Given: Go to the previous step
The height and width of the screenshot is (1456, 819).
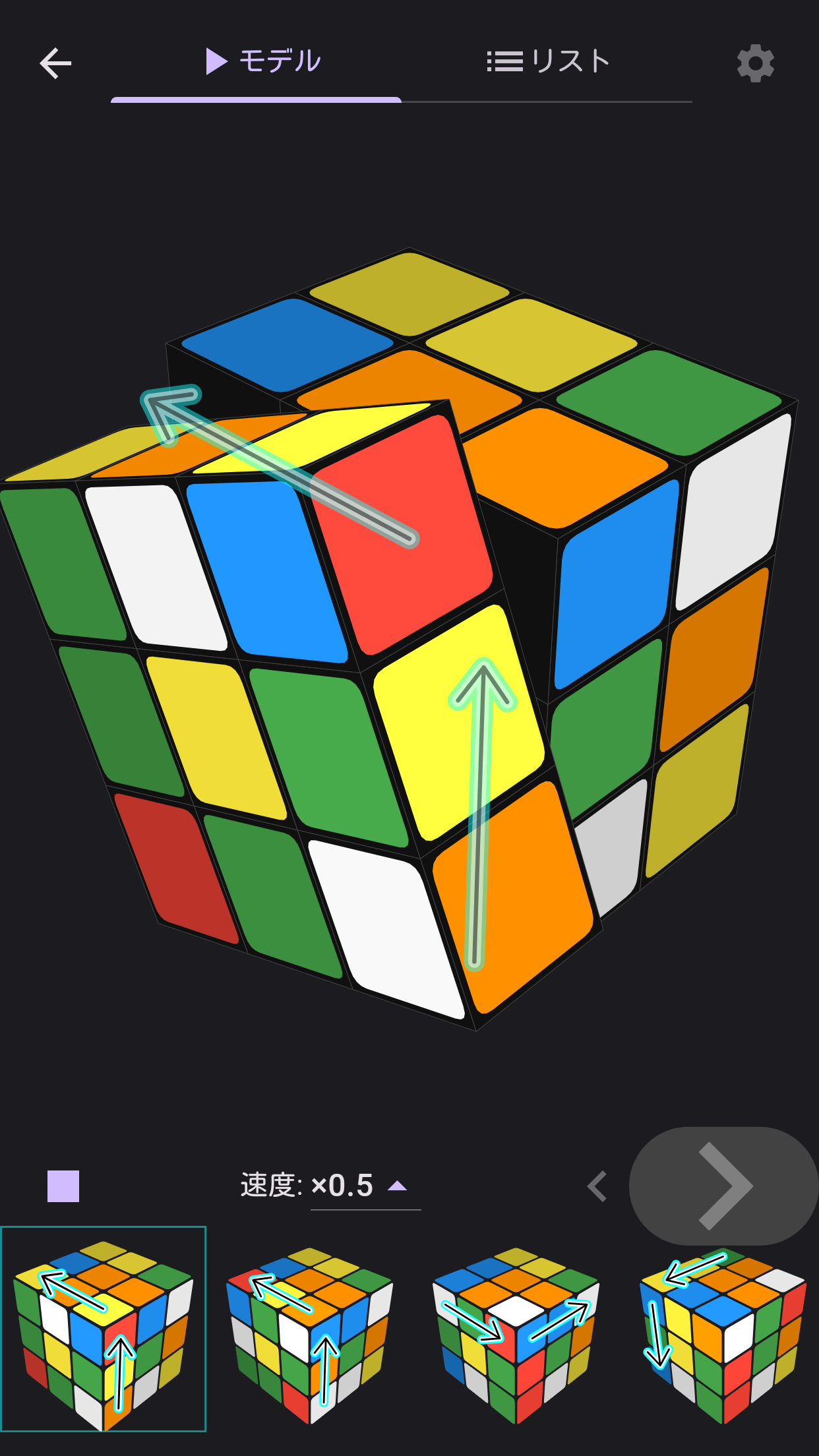Looking at the screenshot, I should (597, 1186).
